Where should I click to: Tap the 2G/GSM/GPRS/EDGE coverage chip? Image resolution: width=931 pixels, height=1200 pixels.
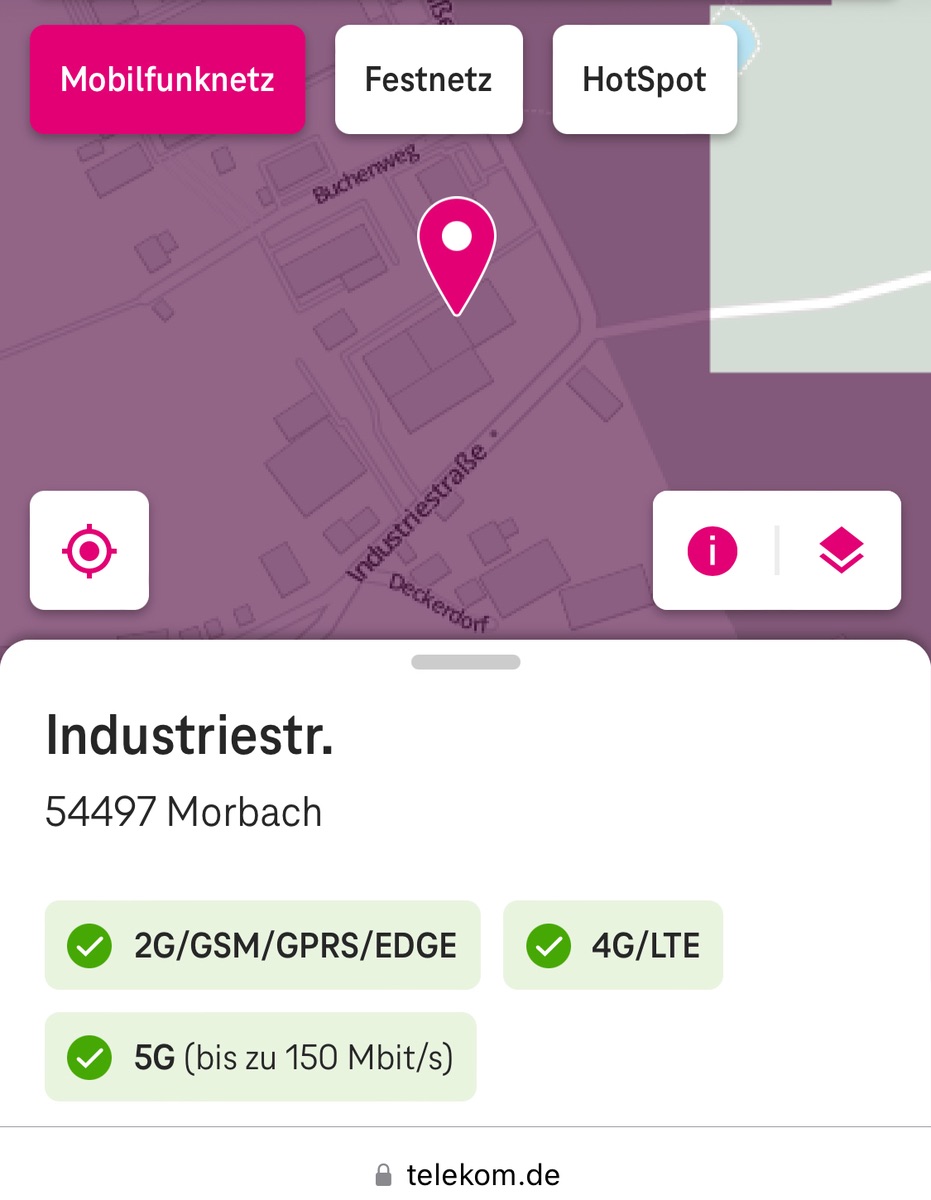(262, 945)
